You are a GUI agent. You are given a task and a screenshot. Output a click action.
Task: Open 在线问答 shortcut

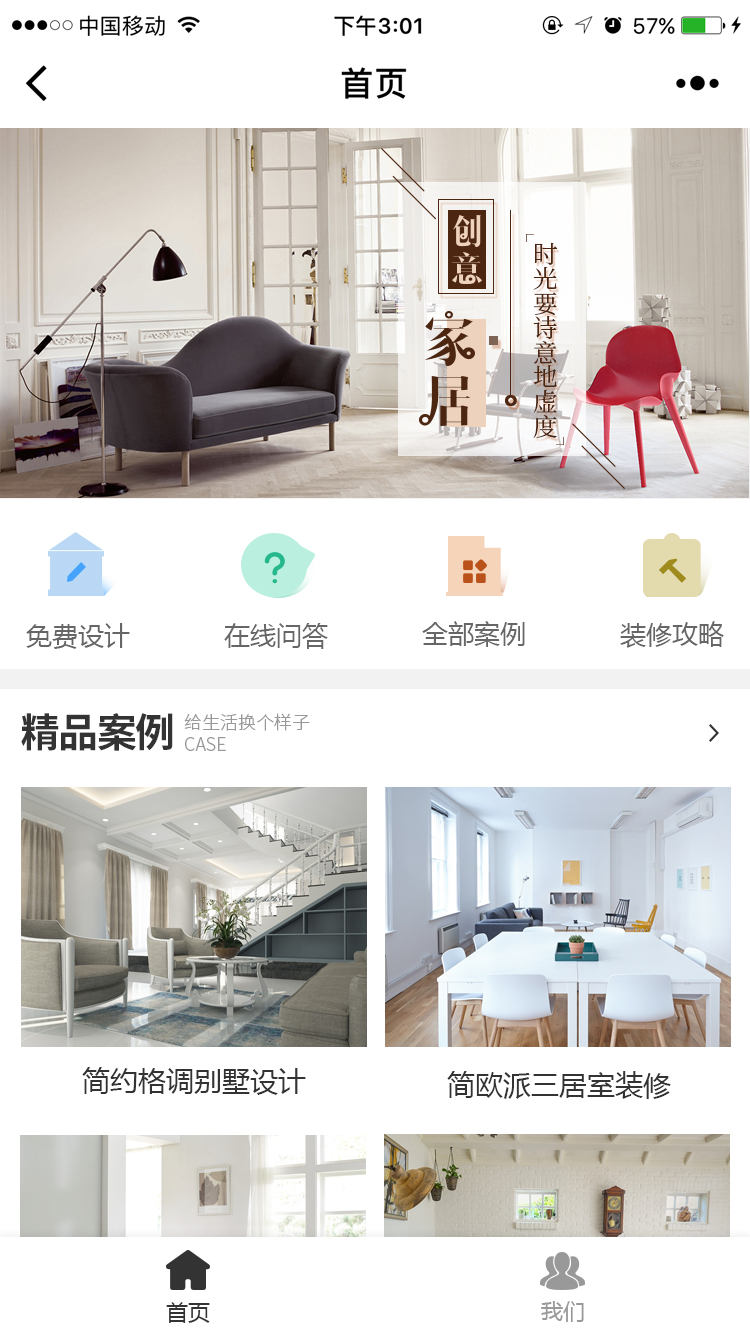tap(276, 591)
